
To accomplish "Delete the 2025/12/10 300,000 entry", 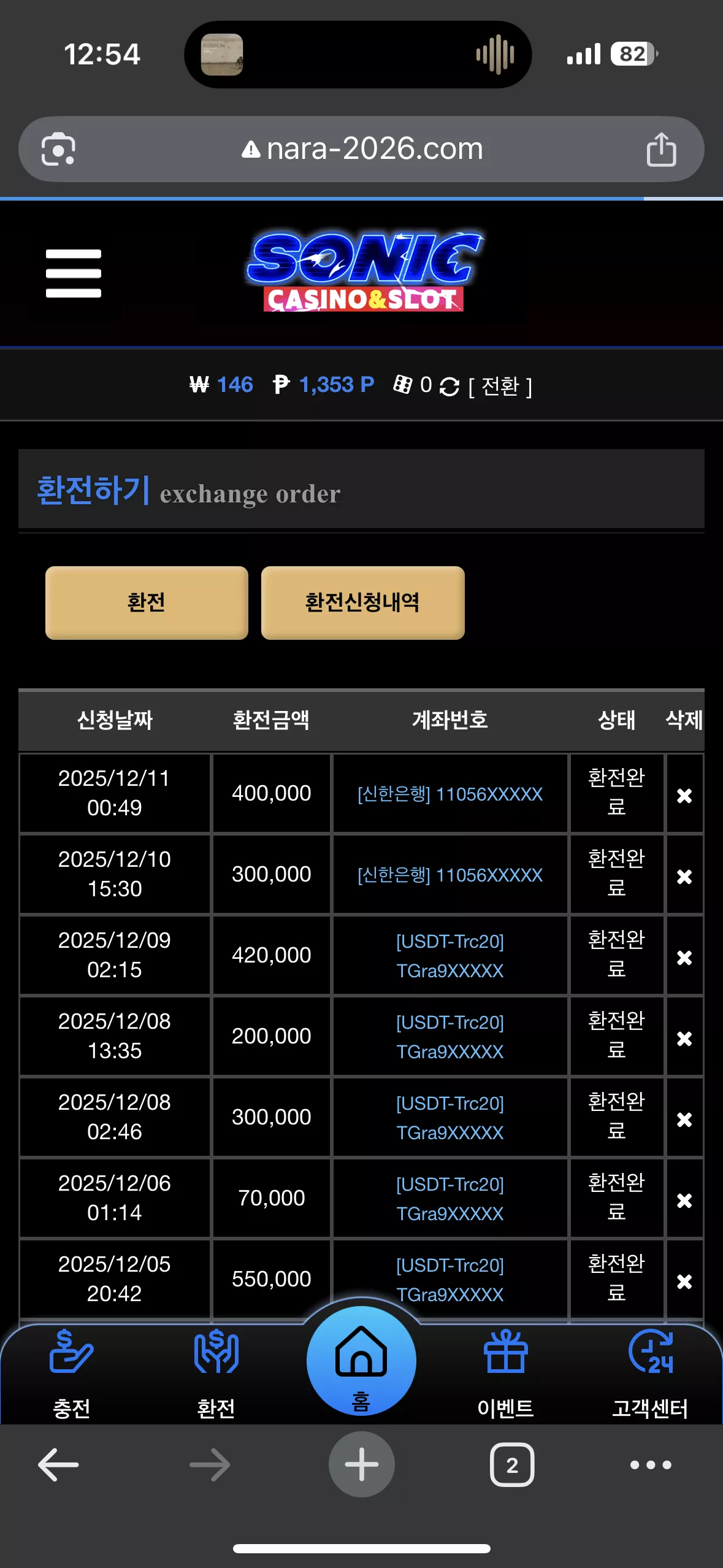I will [684, 876].
